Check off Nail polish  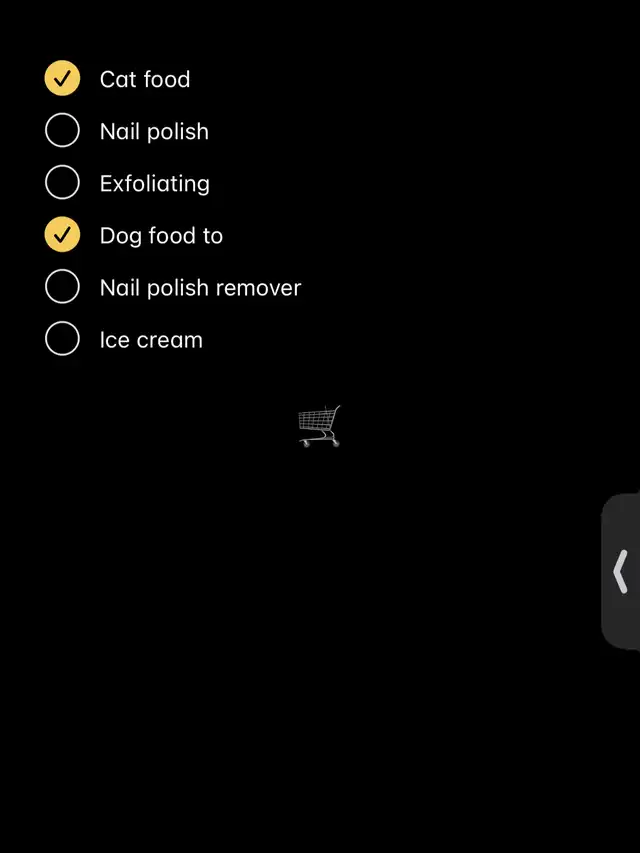[x=62, y=131]
